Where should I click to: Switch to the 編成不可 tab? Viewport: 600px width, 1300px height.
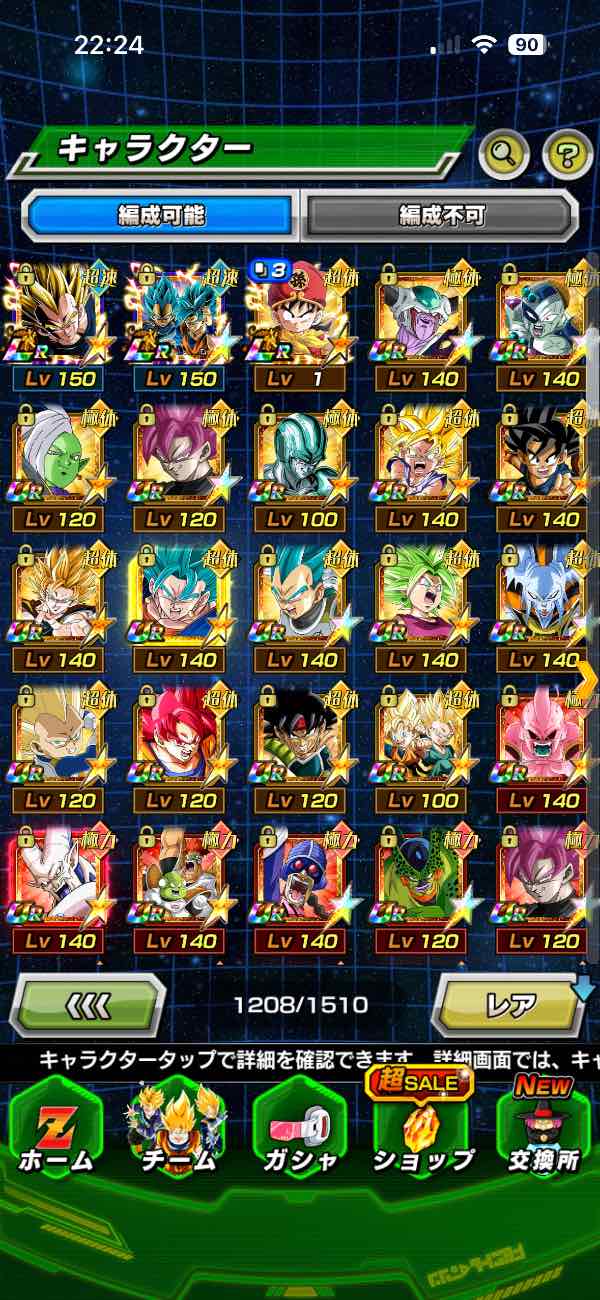click(441, 215)
